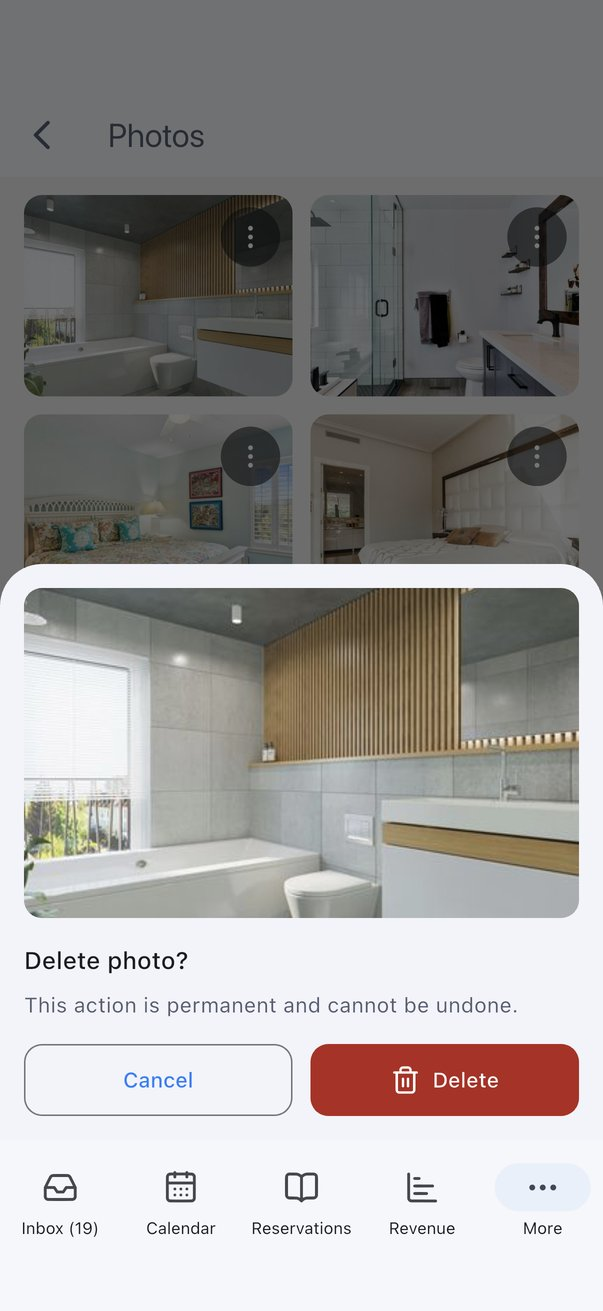This screenshot has height=1311, width=603.
Task: Open the Revenue tab
Action: pyautogui.click(x=422, y=1203)
